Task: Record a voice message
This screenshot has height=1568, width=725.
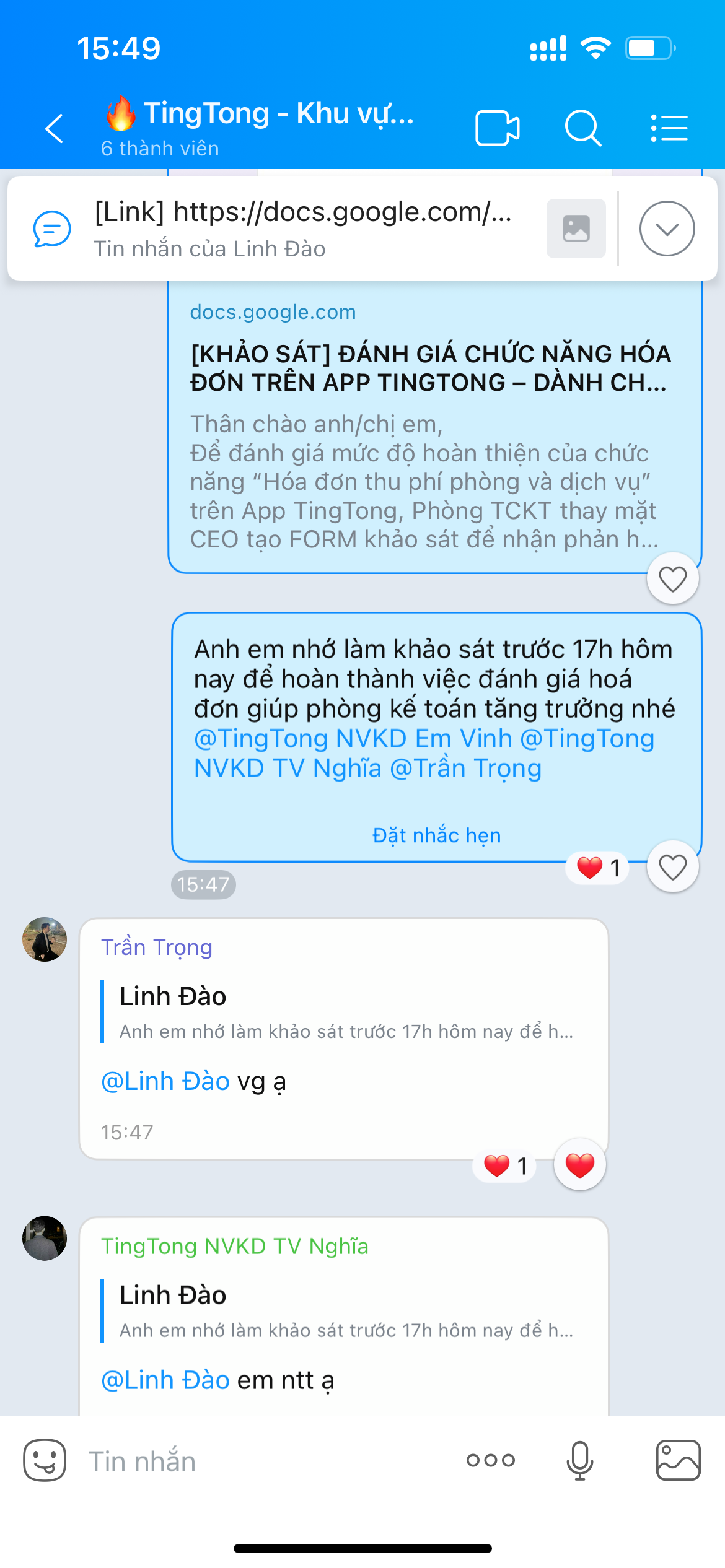Action: (x=579, y=1460)
